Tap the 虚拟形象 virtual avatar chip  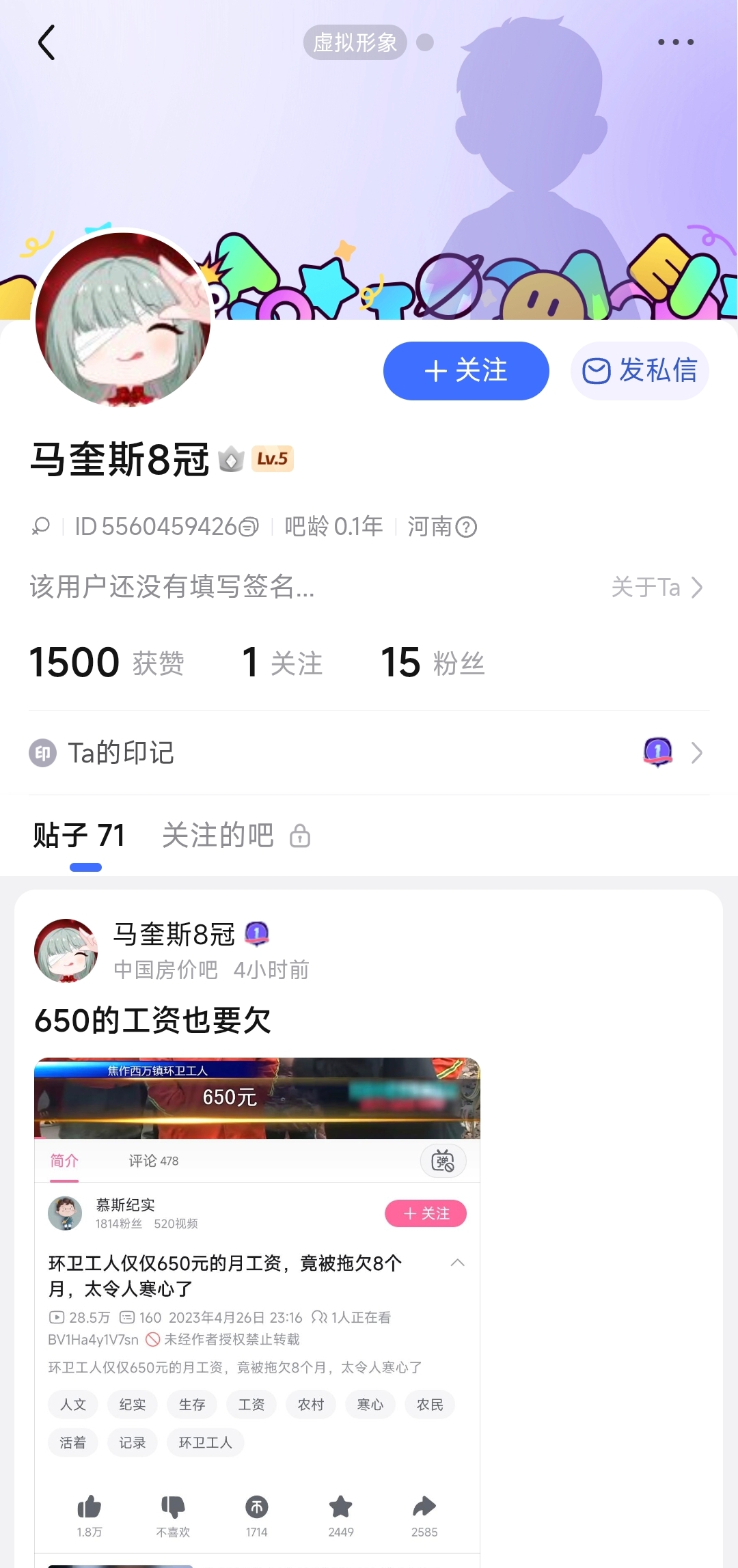355,43
